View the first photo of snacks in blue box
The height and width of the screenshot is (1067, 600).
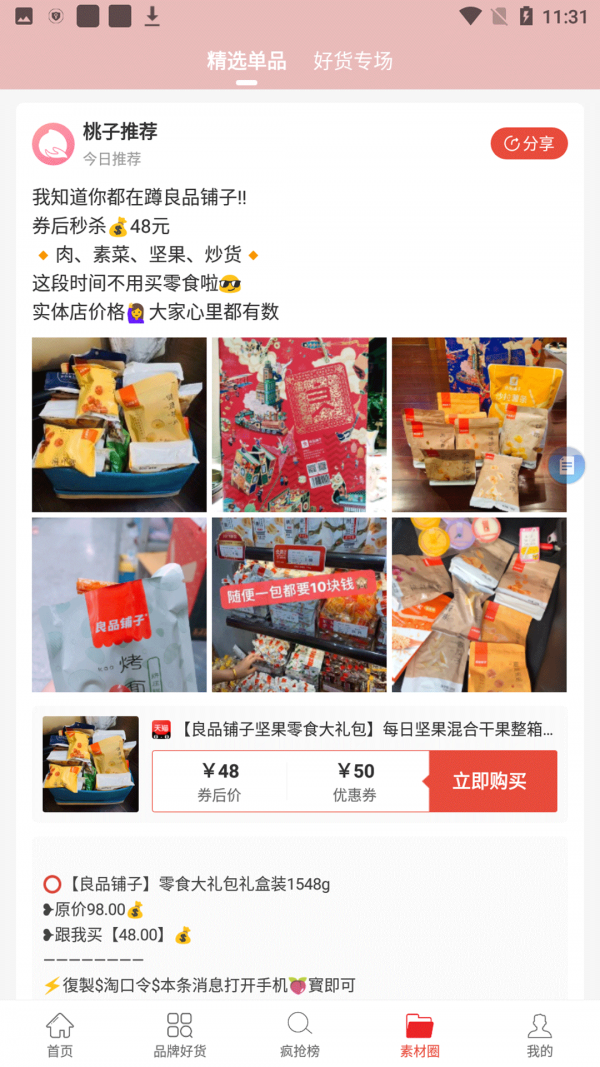(119, 424)
